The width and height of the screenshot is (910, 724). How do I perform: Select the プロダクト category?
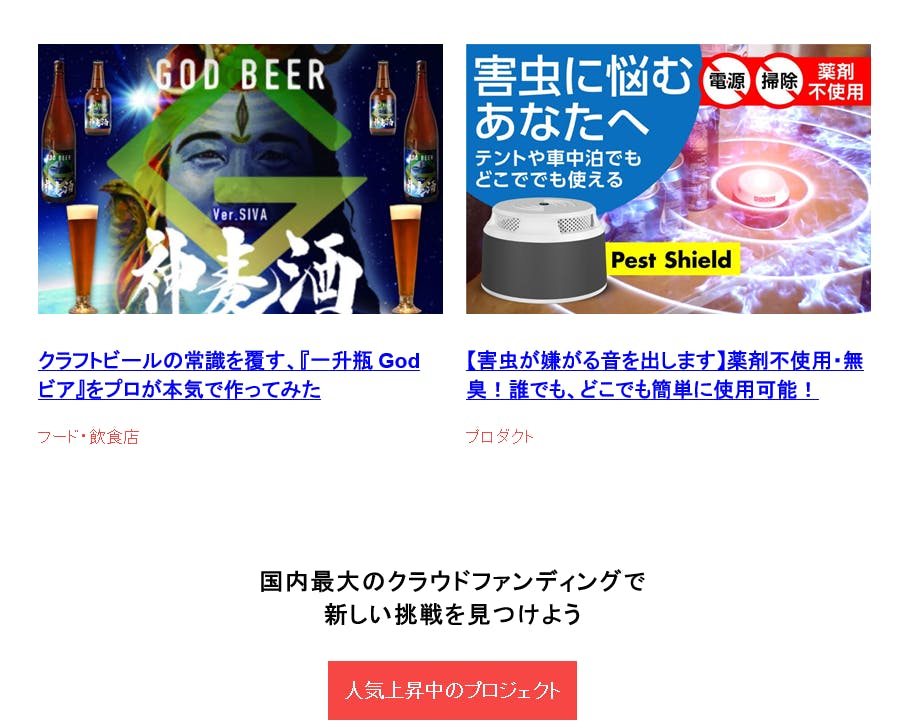(499, 437)
